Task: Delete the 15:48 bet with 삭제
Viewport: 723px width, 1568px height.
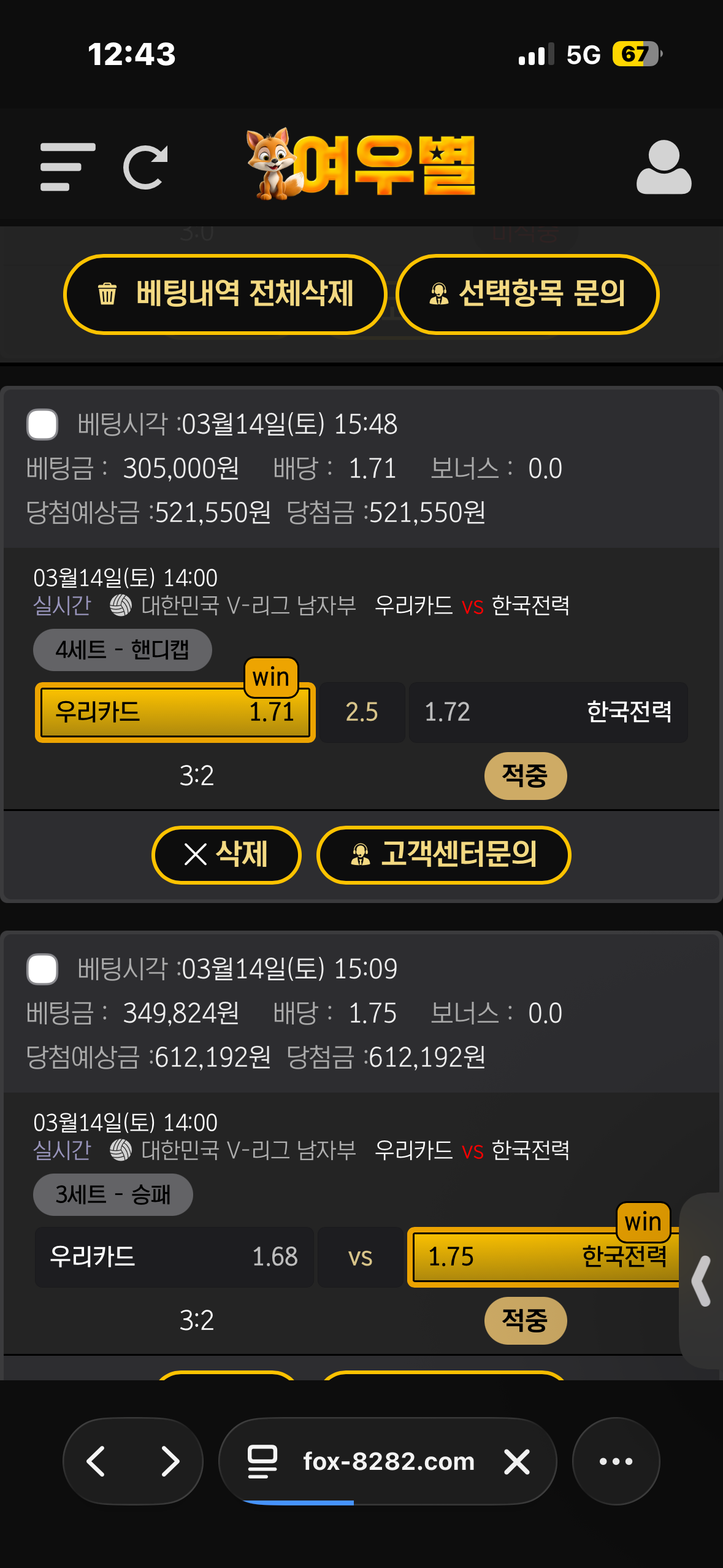Action: click(x=226, y=855)
